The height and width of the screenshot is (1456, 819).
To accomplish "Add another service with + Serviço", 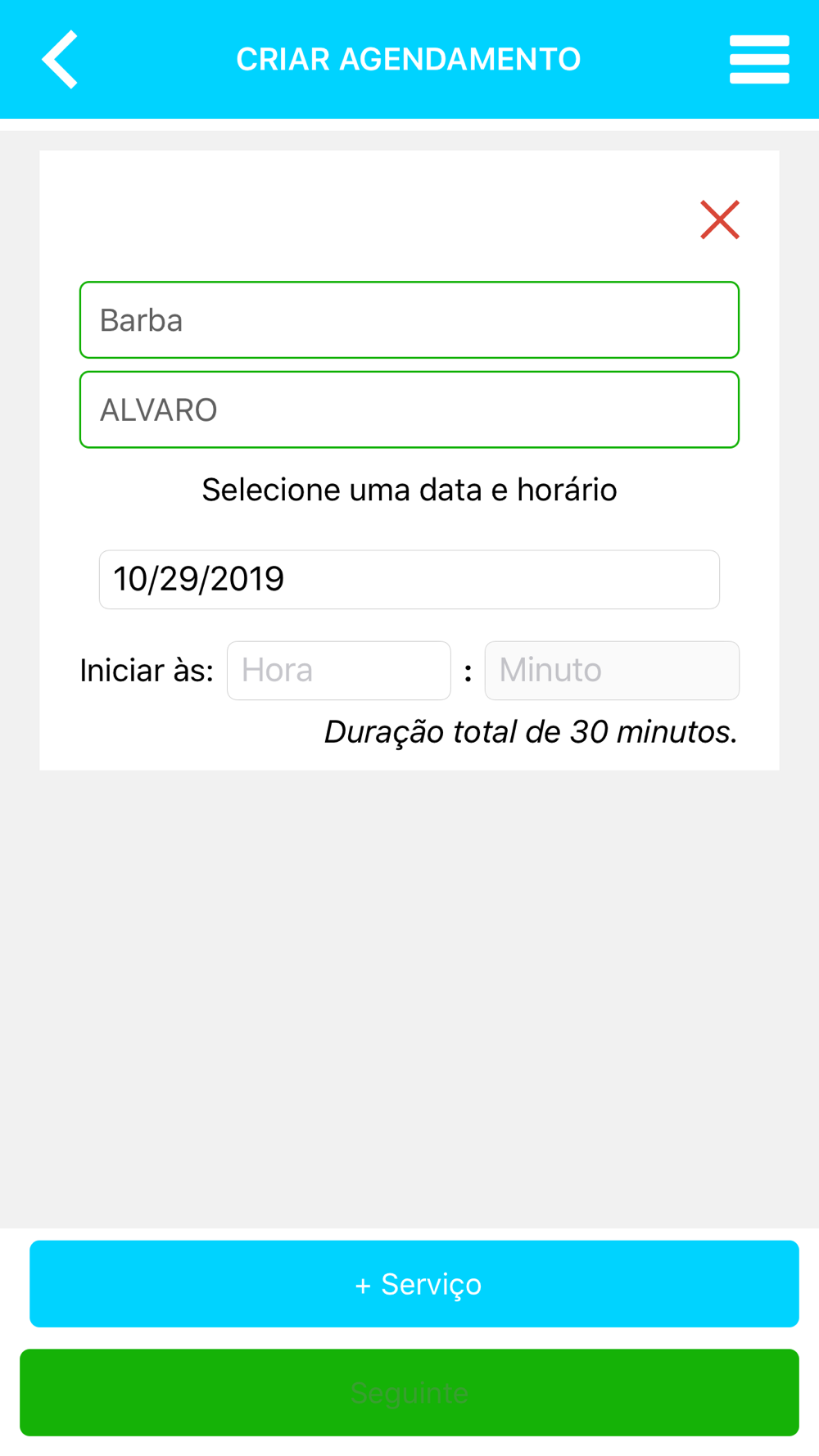I will point(414,1284).
